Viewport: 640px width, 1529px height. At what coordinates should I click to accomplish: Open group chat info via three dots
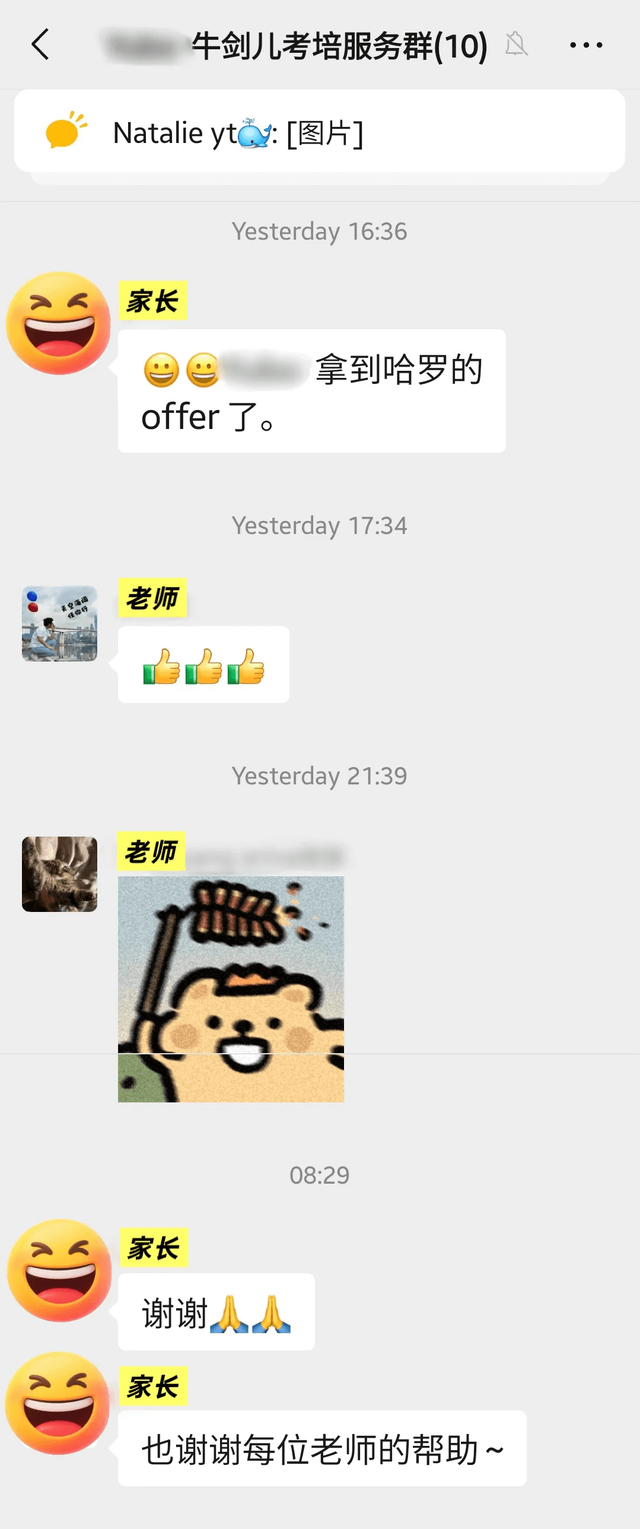pos(585,45)
